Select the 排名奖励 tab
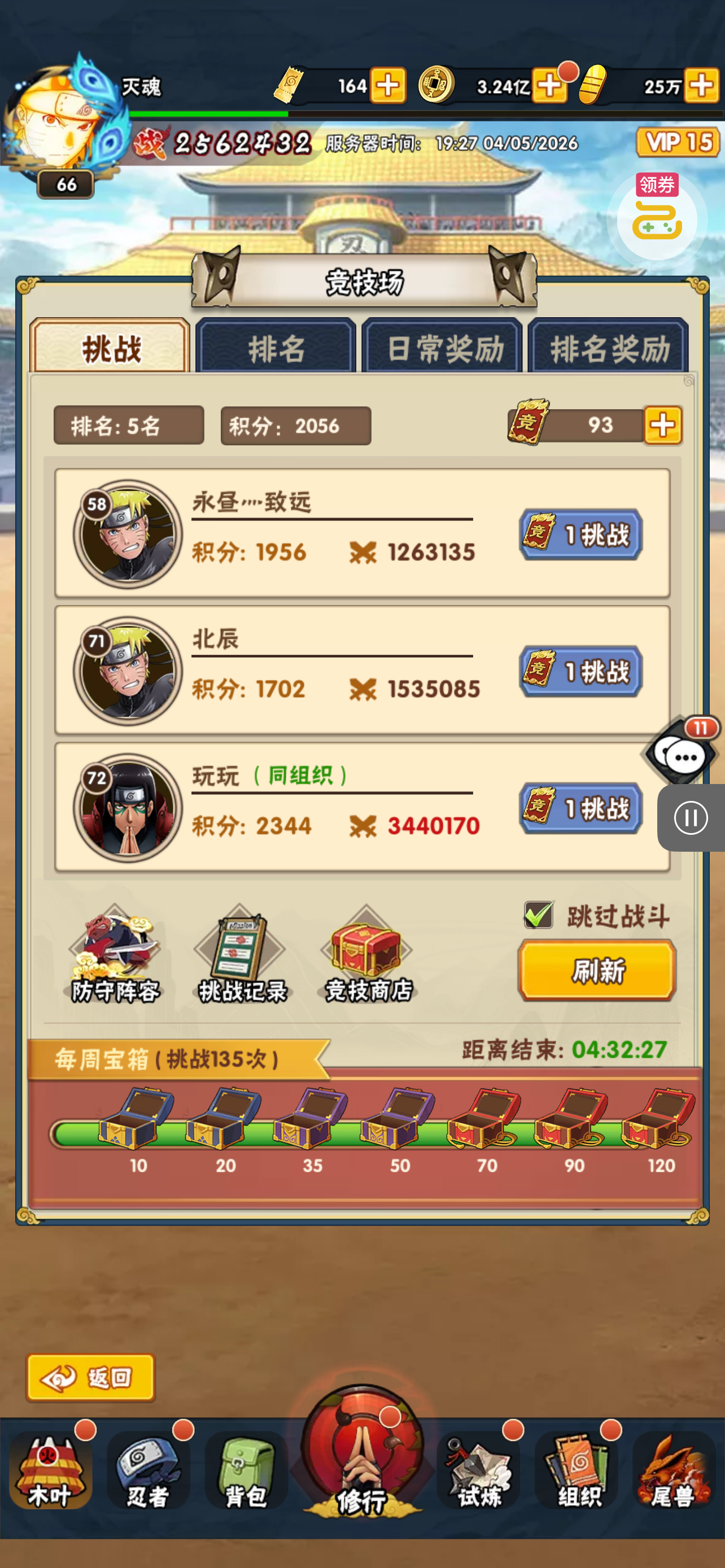Screen dimensions: 725x1568 click(x=608, y=348)
